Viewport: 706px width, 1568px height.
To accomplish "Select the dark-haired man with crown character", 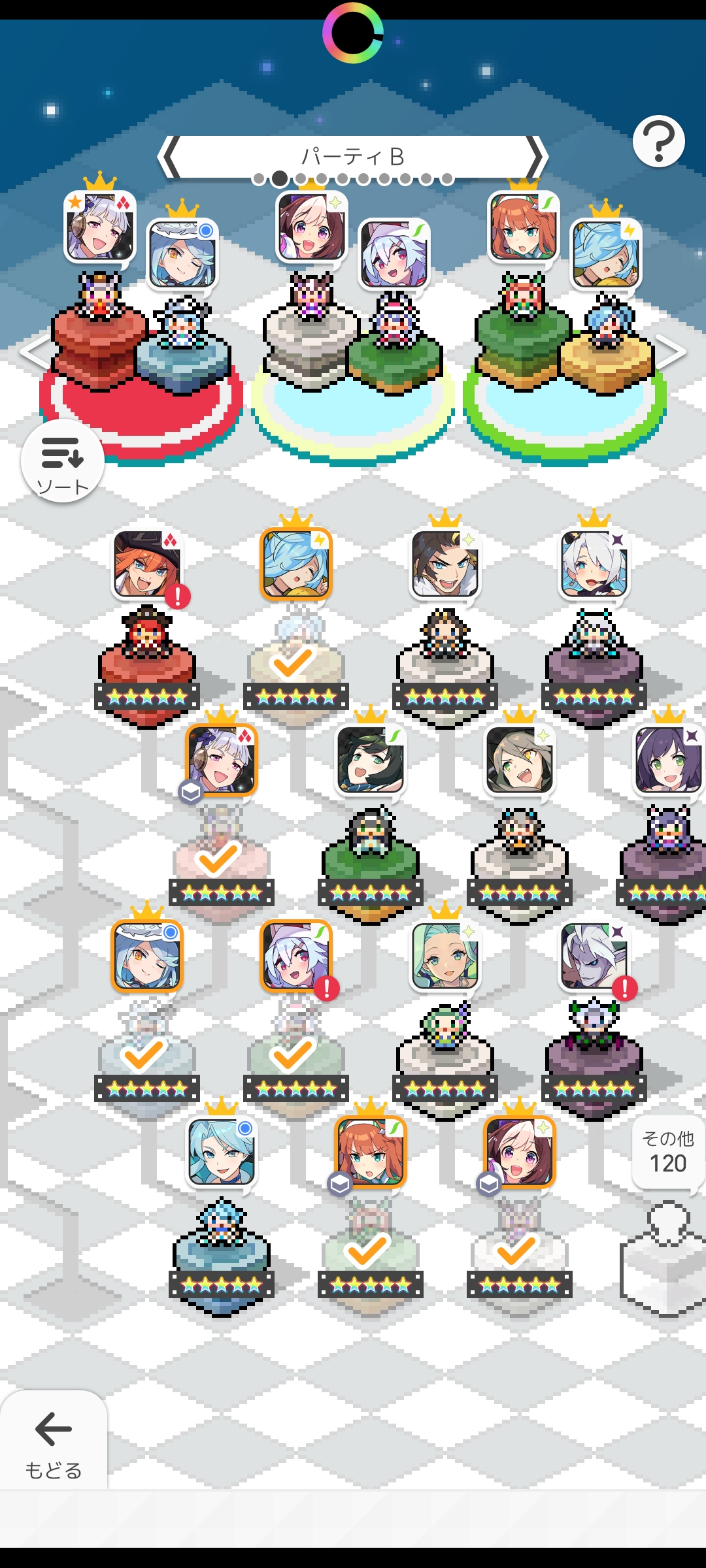I will (x=445, y=564).
